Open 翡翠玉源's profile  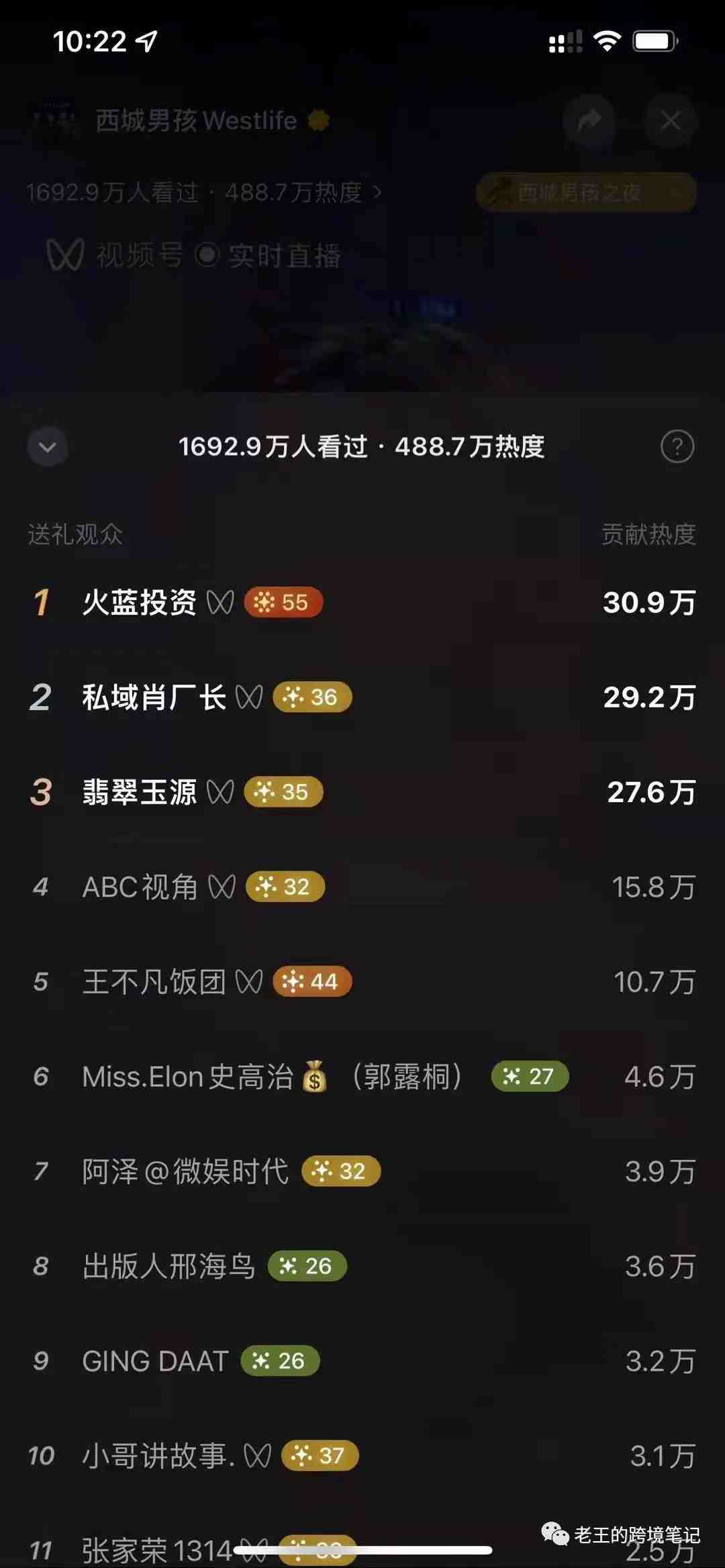140,792
